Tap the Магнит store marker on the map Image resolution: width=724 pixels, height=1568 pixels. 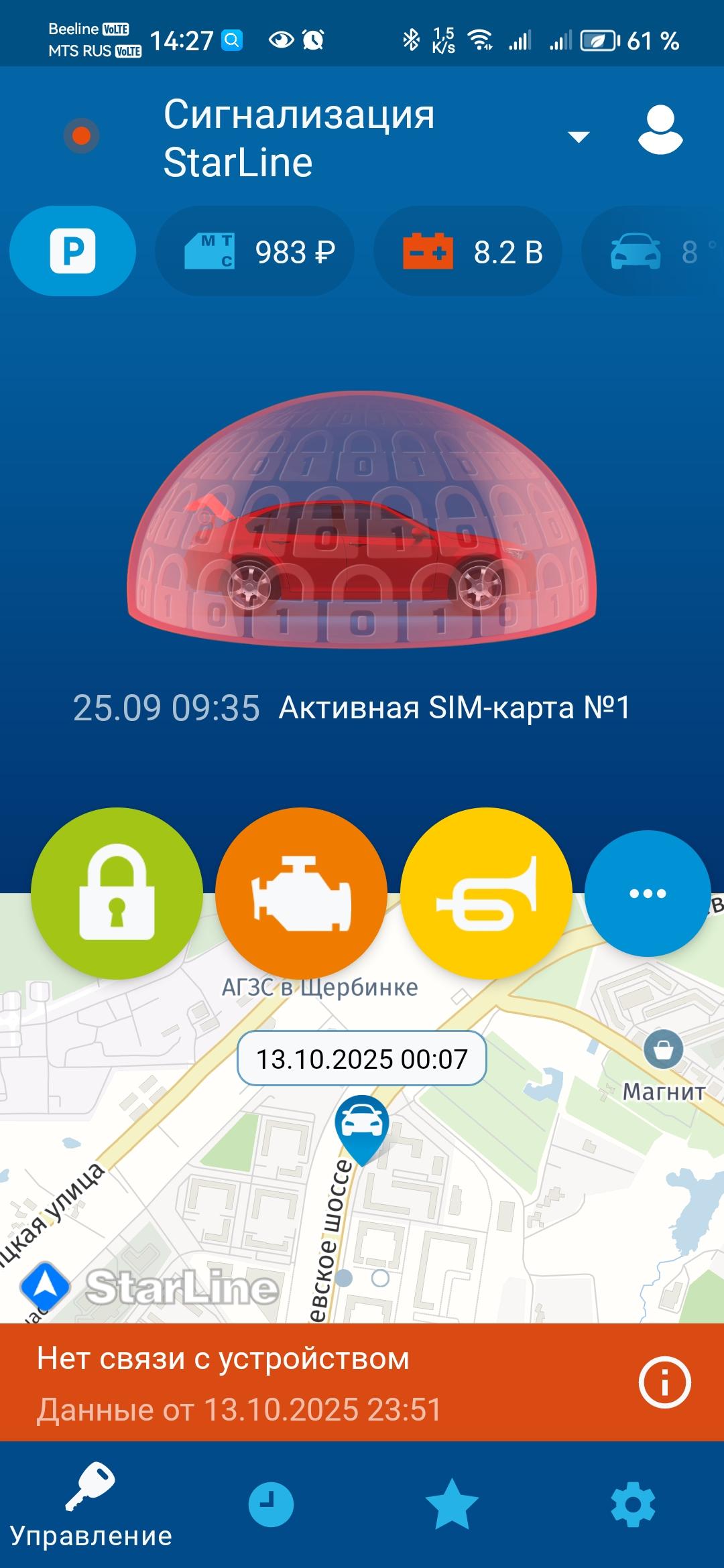click(x=663, y=1050)
